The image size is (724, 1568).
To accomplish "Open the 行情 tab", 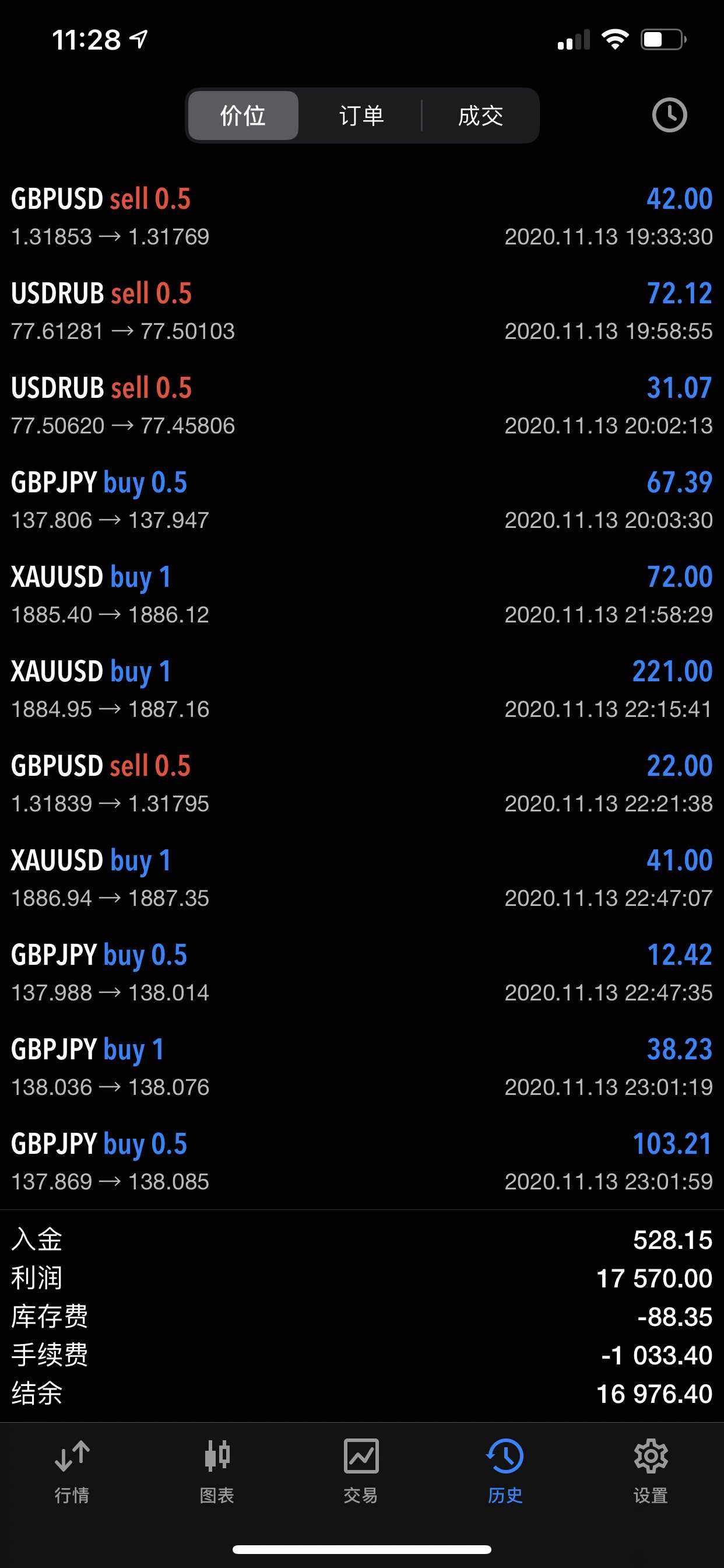I will coord(72,1472).
